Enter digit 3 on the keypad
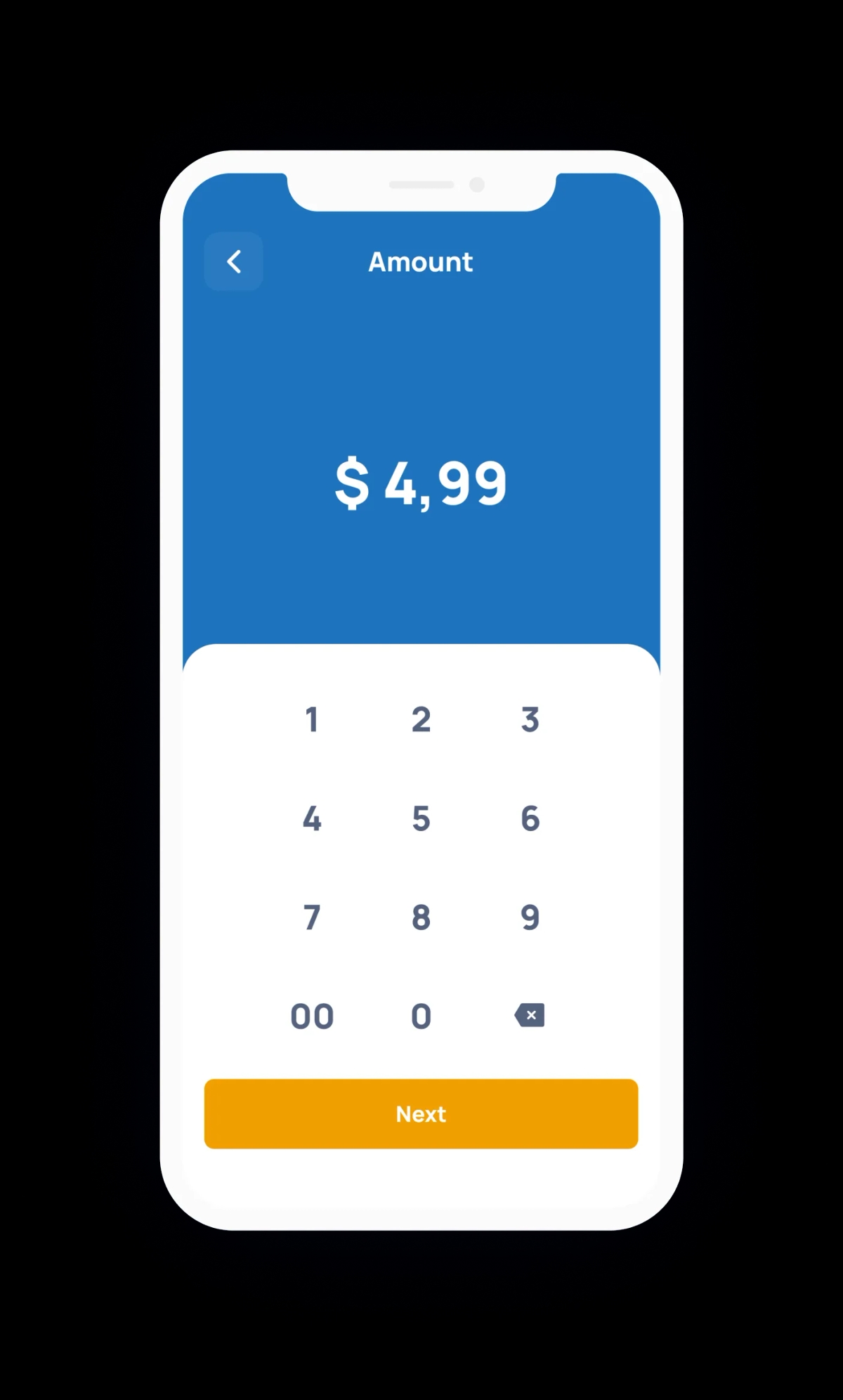This screenshot has width=843, height=1400. coord(530,719)
